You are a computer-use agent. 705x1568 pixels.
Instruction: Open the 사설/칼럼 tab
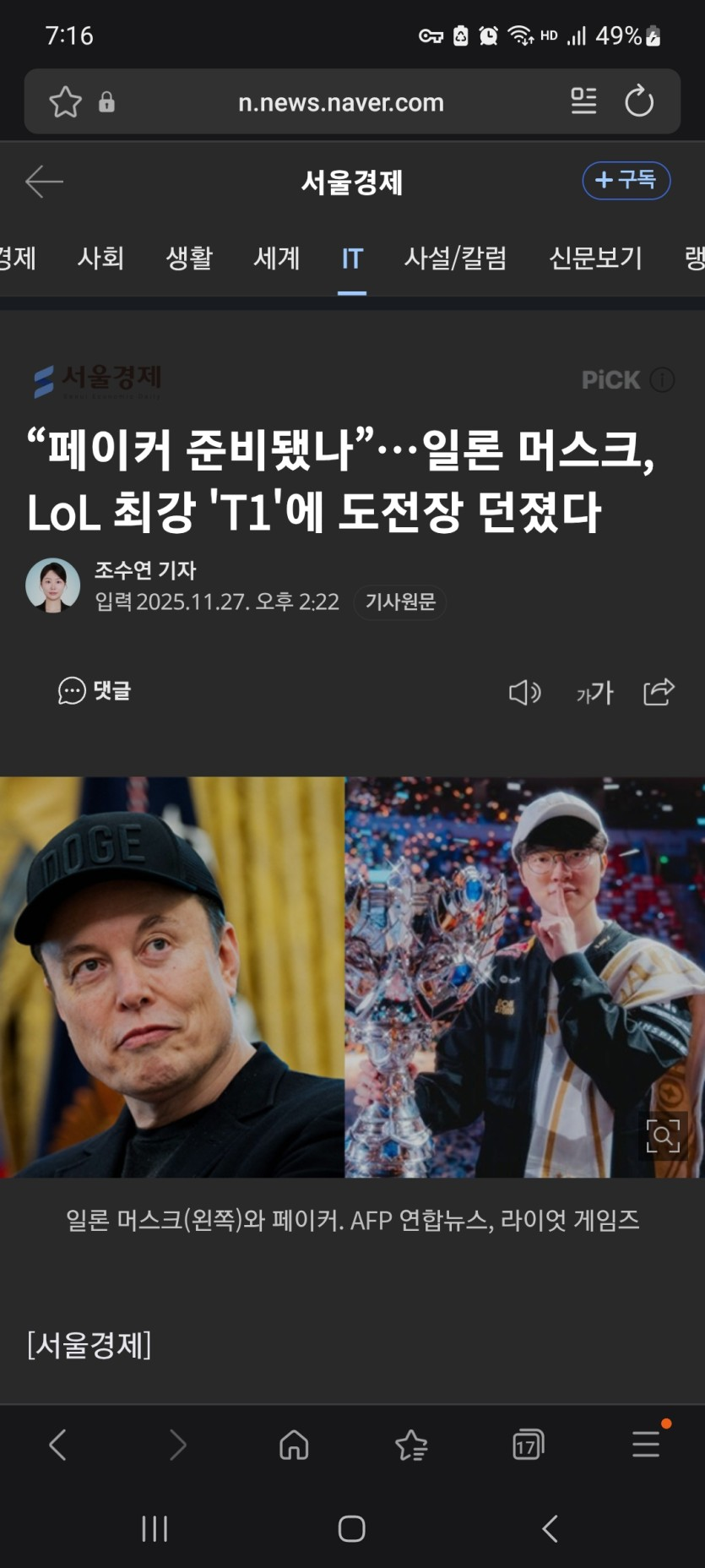(455, 258)
